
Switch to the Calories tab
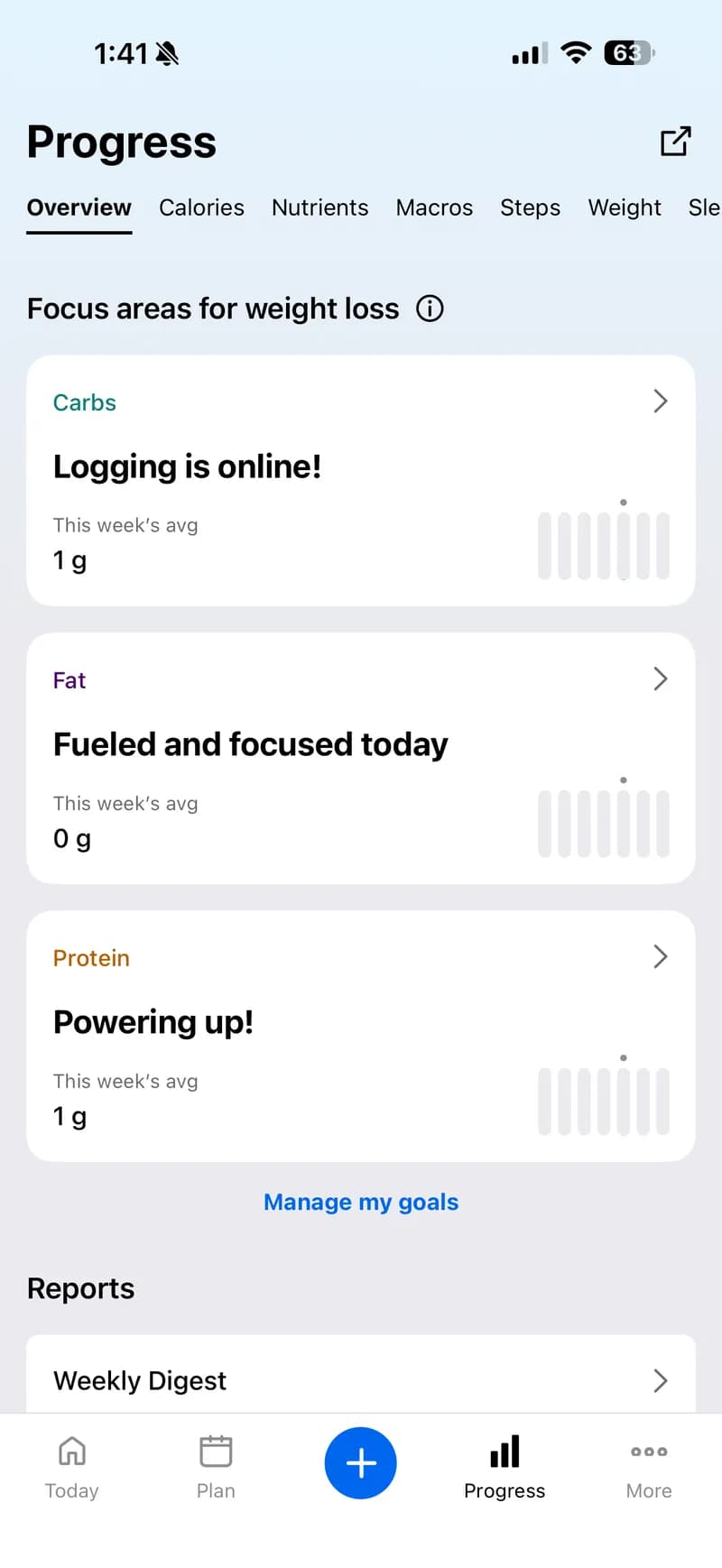coord(201,208)
